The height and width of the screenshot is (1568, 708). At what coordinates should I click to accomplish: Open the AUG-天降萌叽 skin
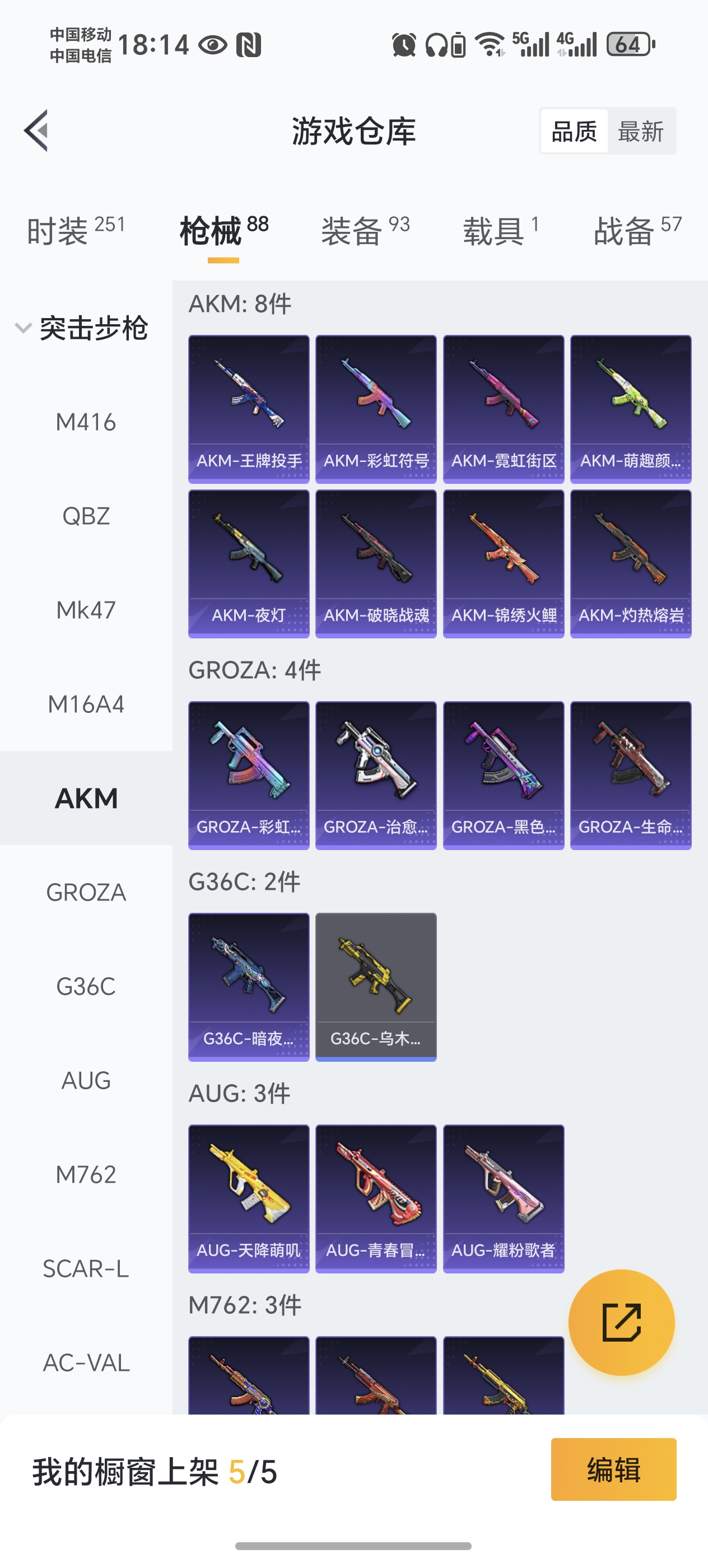[x=248, y=1198]
